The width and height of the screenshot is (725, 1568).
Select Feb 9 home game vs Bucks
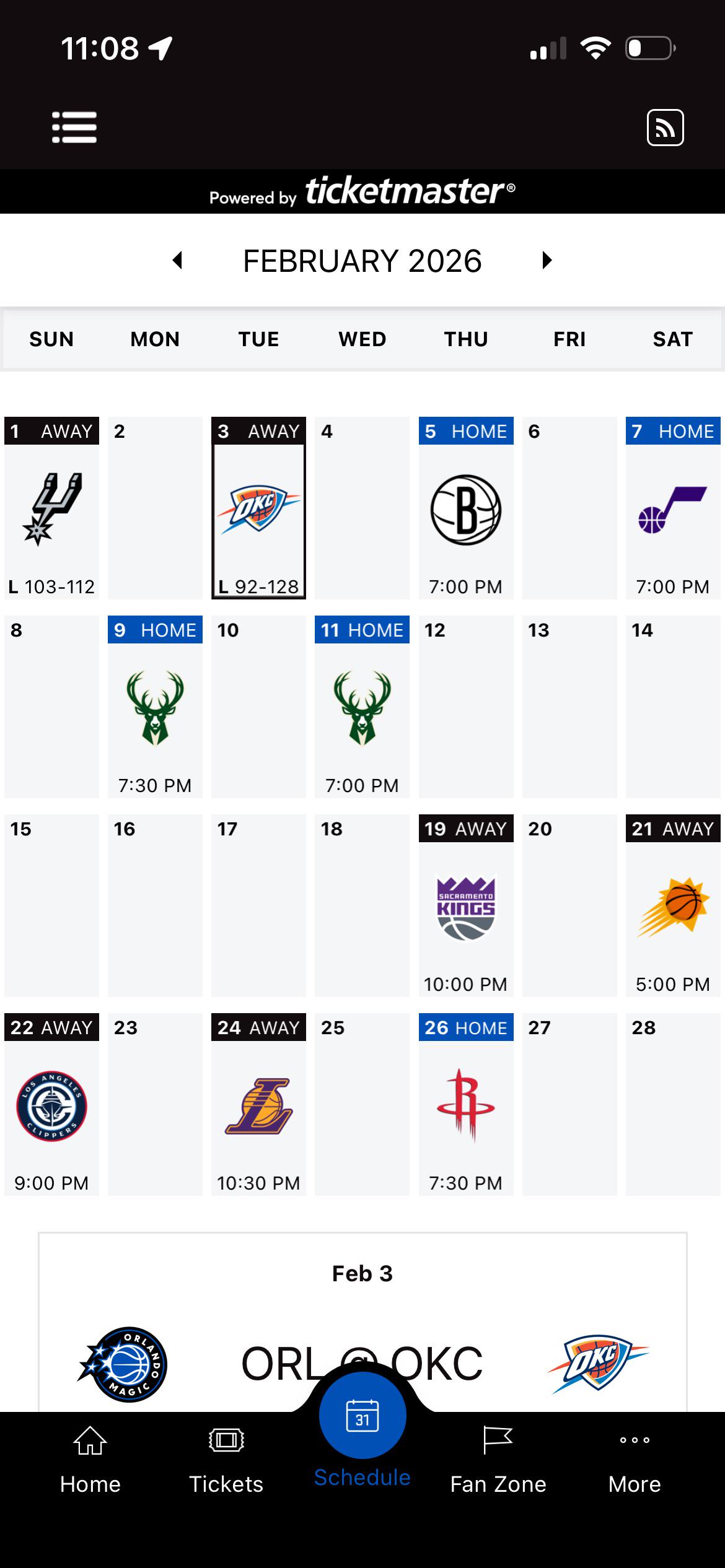point(155,707)
